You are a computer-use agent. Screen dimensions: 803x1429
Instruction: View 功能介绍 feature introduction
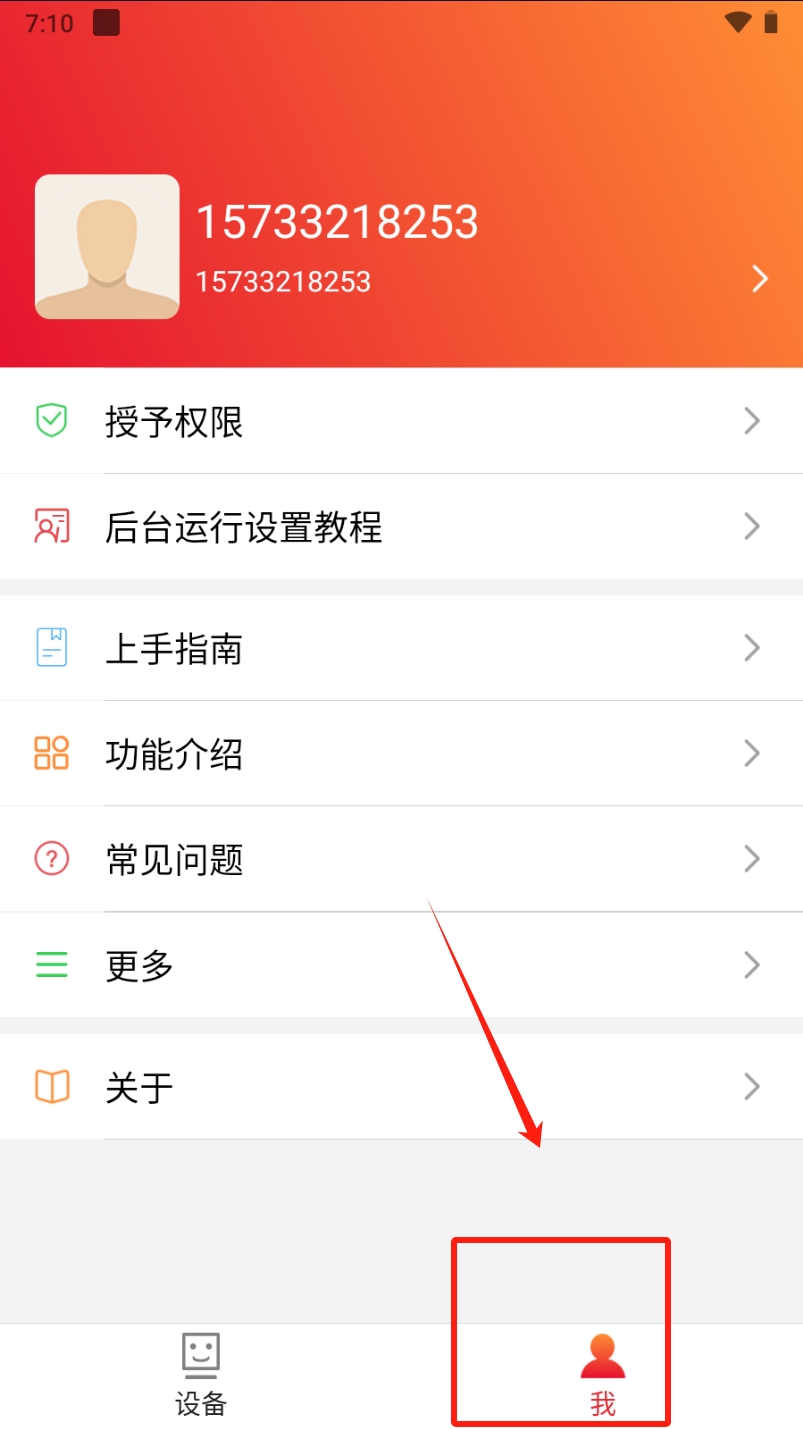(x=401, y=753)
